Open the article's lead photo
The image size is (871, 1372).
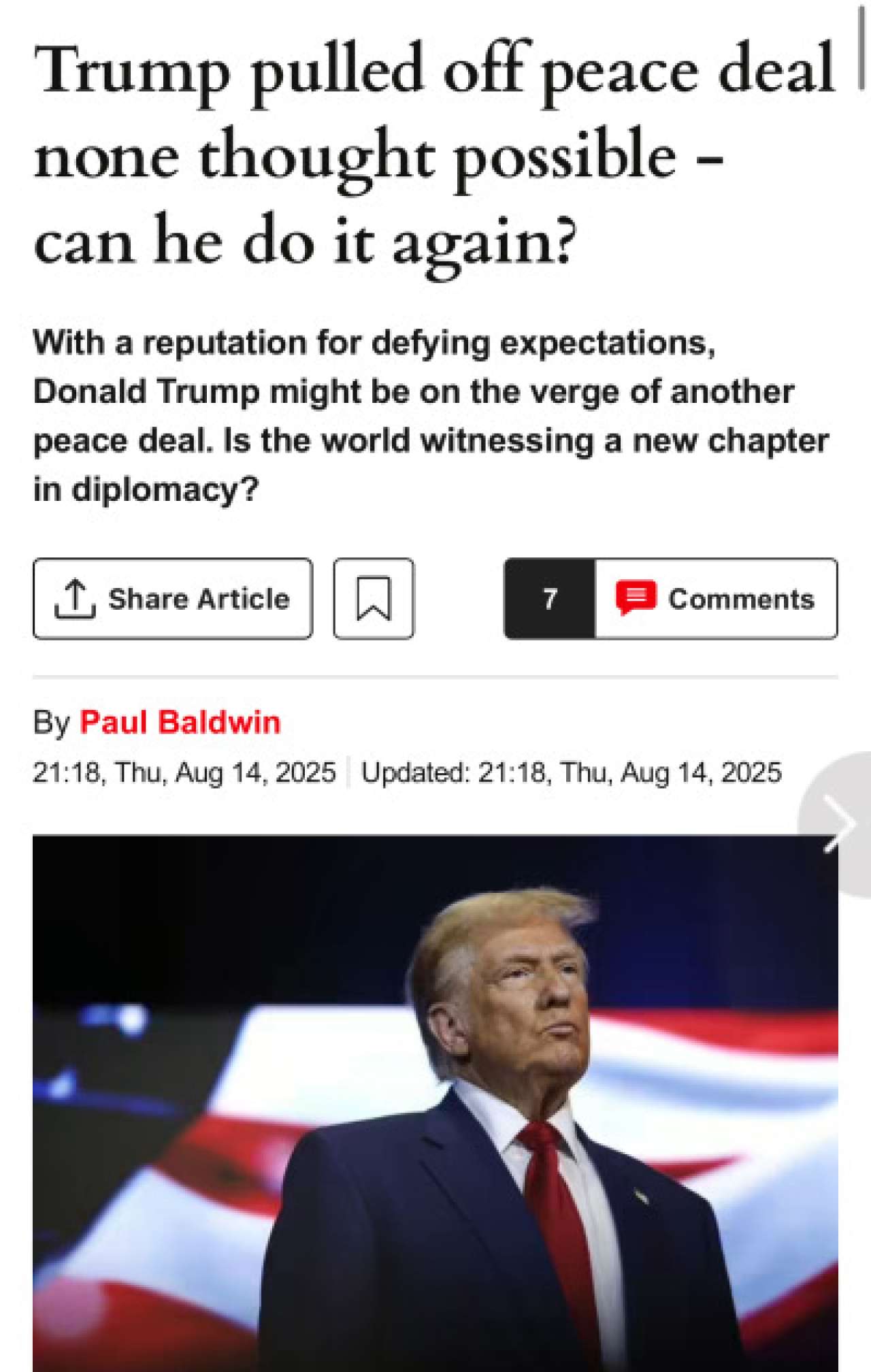tap(435, 1102)
